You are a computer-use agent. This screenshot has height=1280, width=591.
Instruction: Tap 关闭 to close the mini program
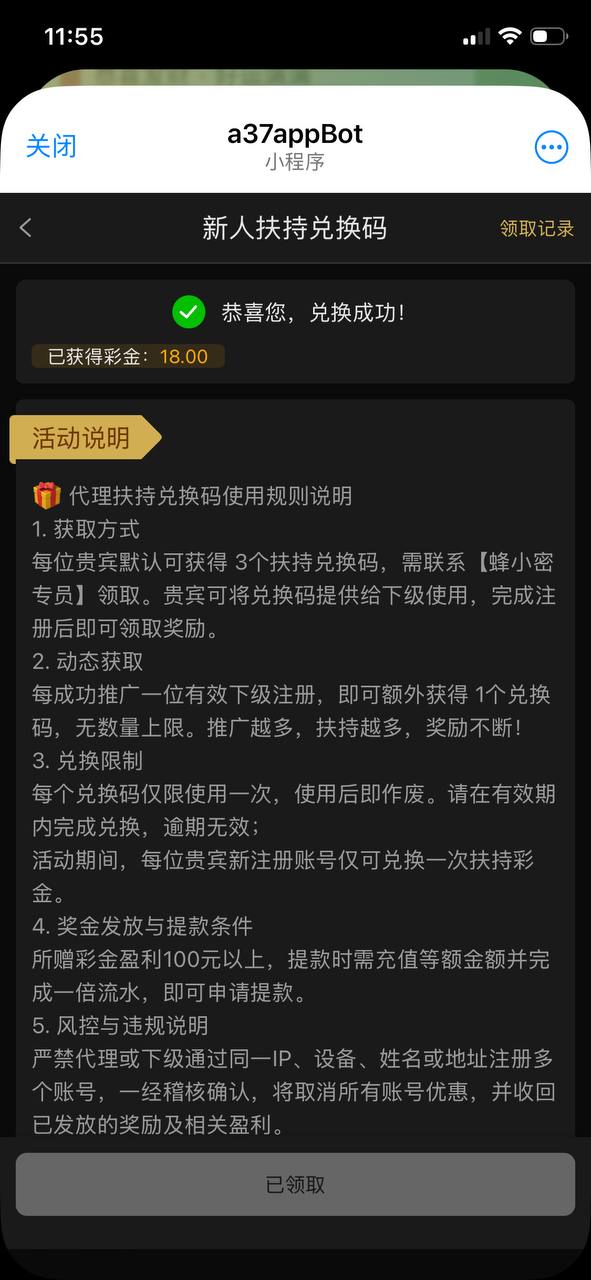click(51, 146)
